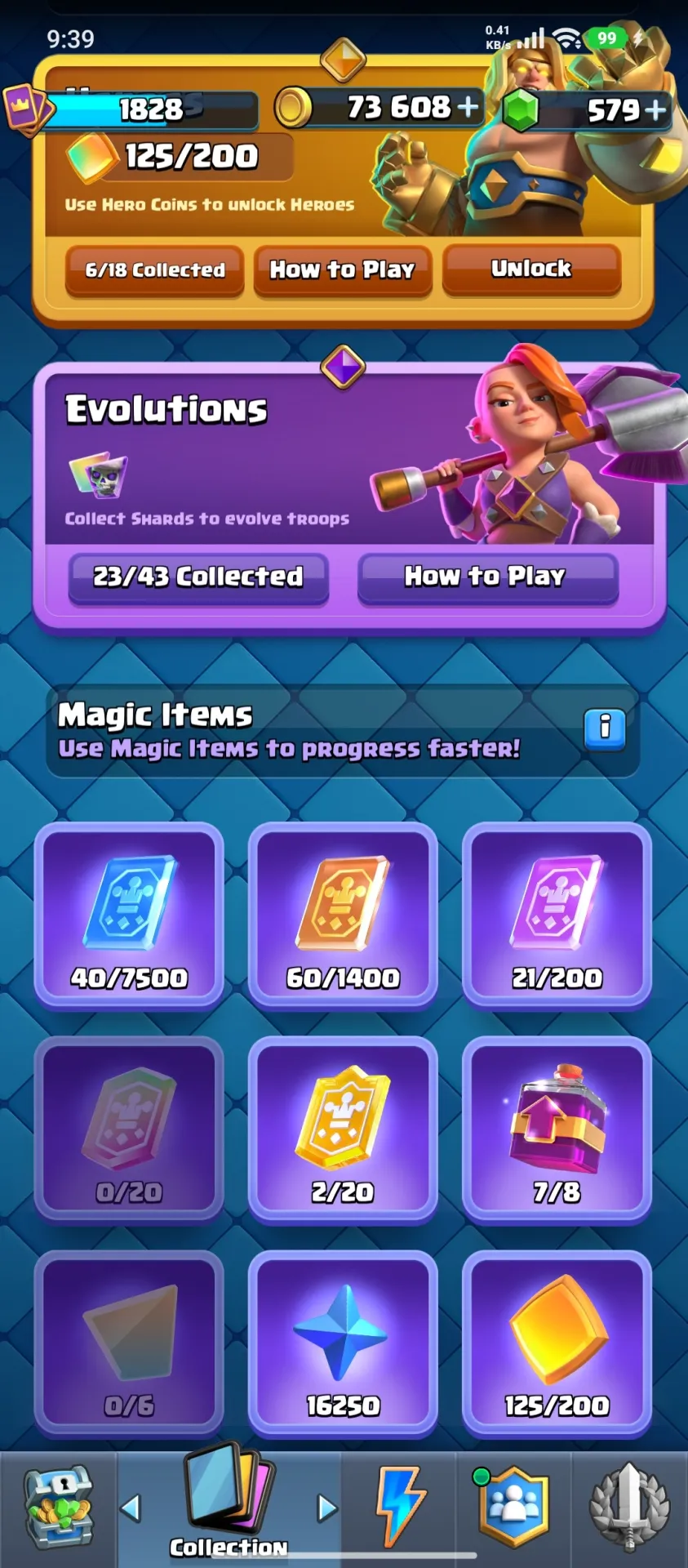Open the 6/18 Collected heroes list
This screenshot has width=688, height=1568.
(155, 270)
